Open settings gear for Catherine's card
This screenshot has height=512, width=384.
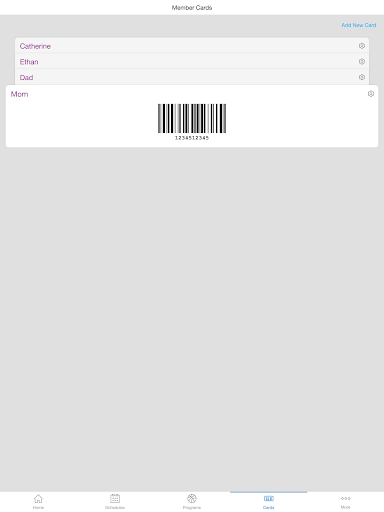click(362, 46)
